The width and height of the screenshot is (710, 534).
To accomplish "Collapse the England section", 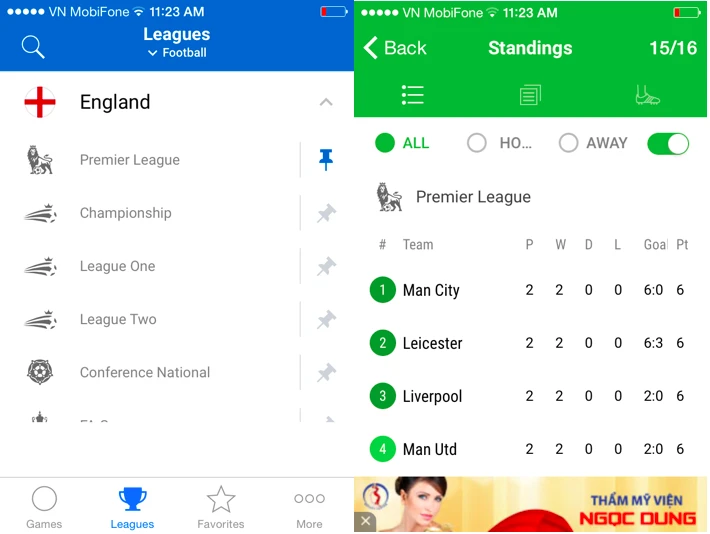I will (x=325, y=102).
